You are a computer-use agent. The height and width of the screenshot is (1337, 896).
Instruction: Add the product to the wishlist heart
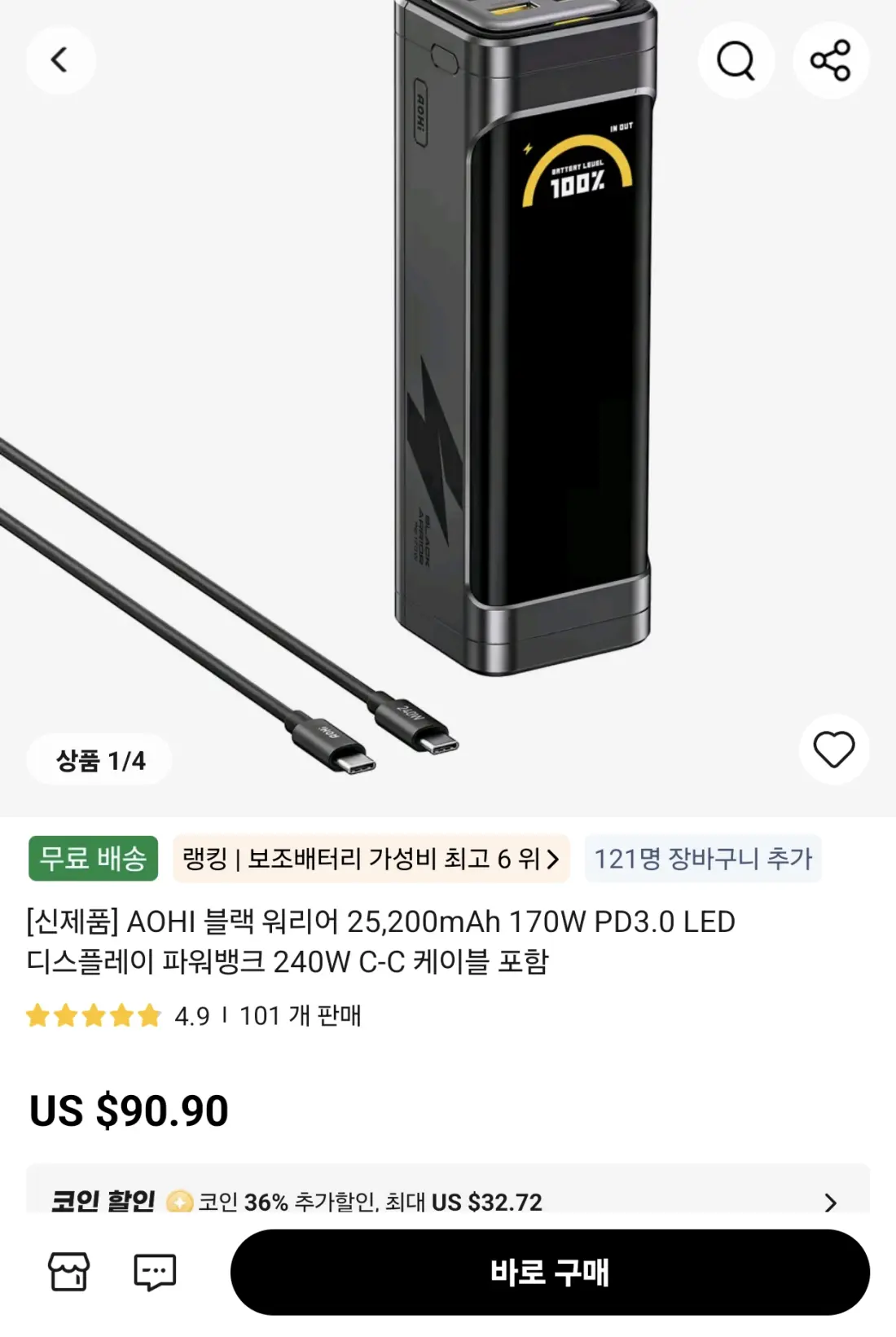(834, 750)
